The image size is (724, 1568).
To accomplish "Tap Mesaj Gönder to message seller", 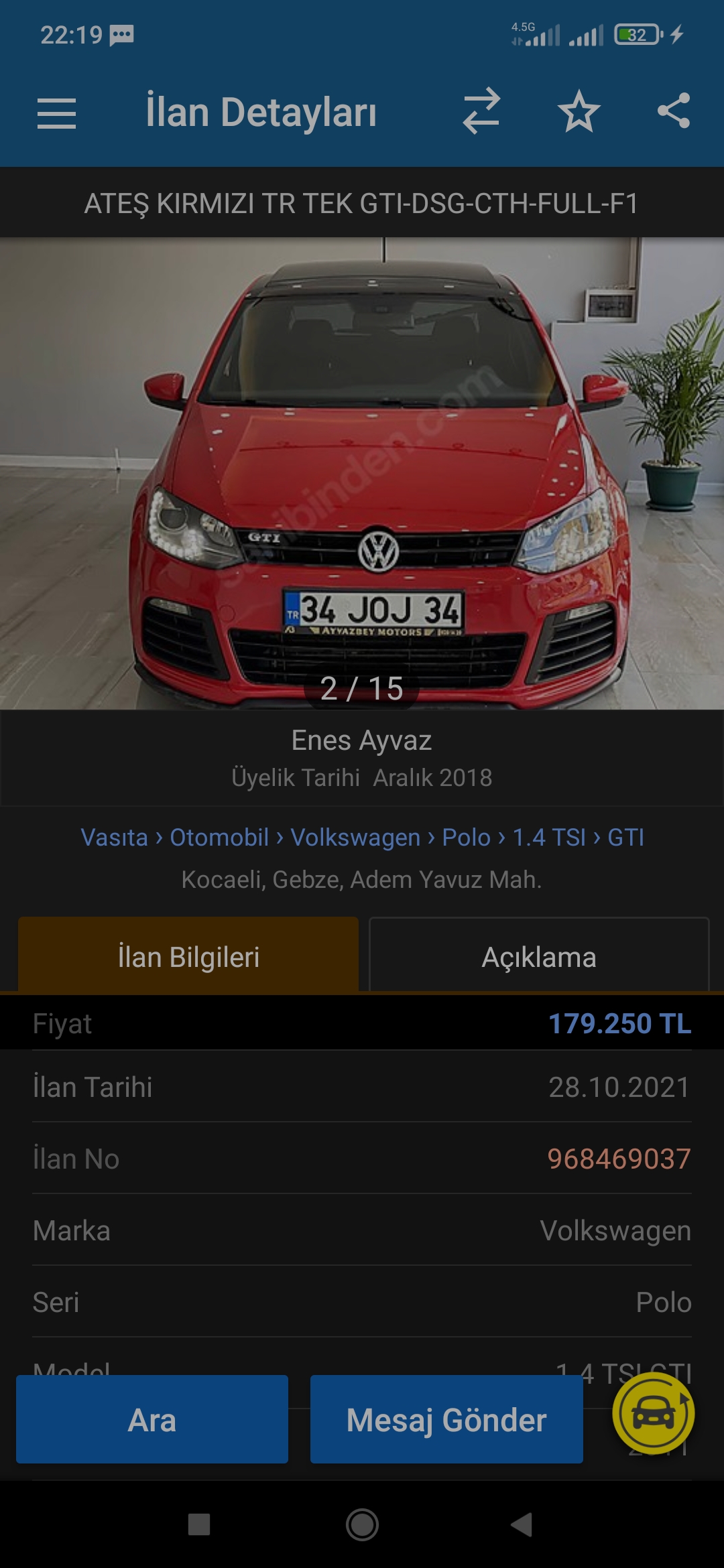I will tap(446, 1419).
